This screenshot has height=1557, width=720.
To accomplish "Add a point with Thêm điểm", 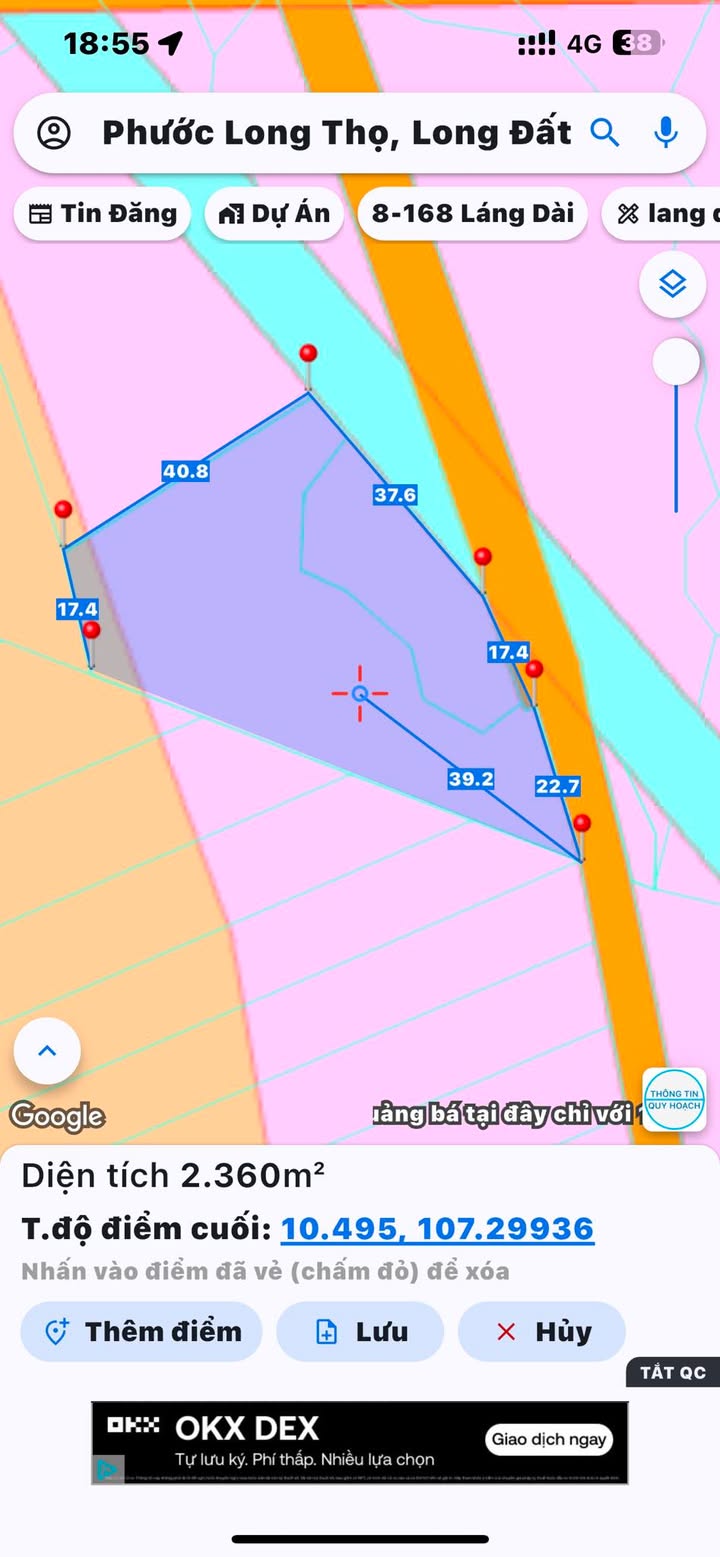I will tap(141, 1332).
